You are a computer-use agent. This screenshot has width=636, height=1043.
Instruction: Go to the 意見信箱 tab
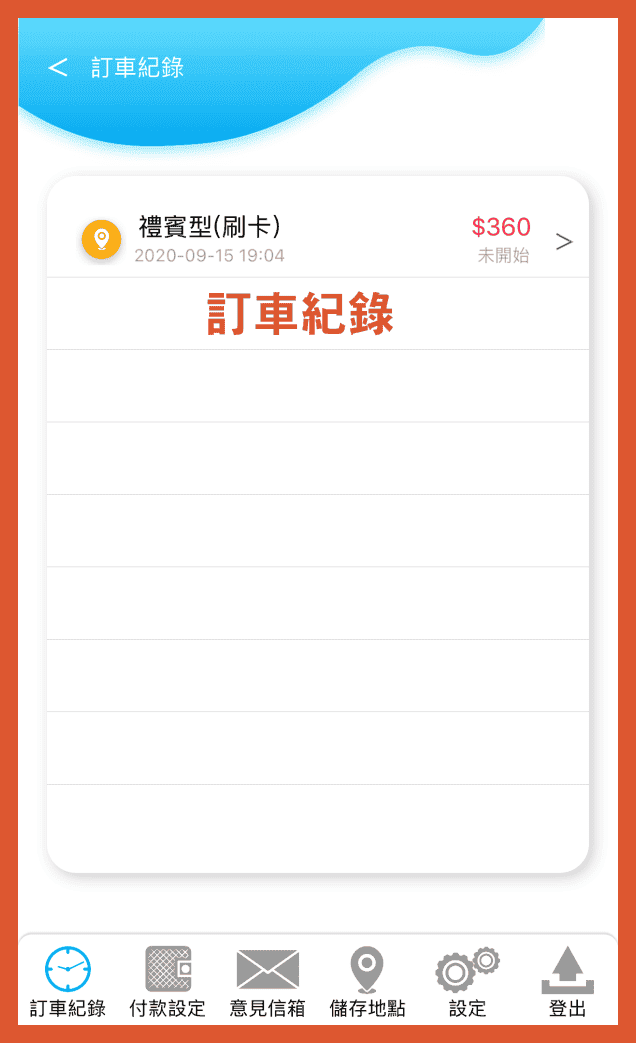pyautogui.click(x=268, y=981)
